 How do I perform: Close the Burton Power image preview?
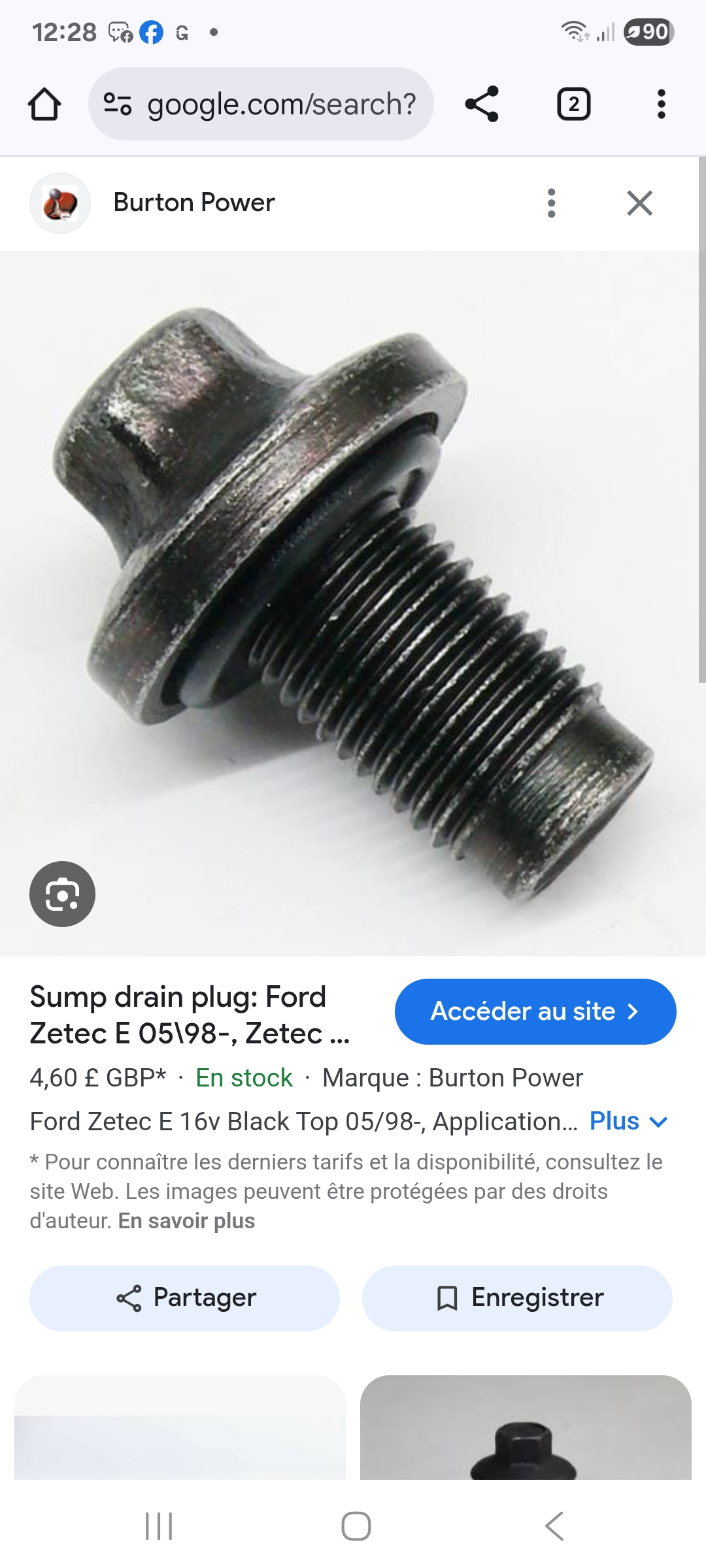point(639,203)
